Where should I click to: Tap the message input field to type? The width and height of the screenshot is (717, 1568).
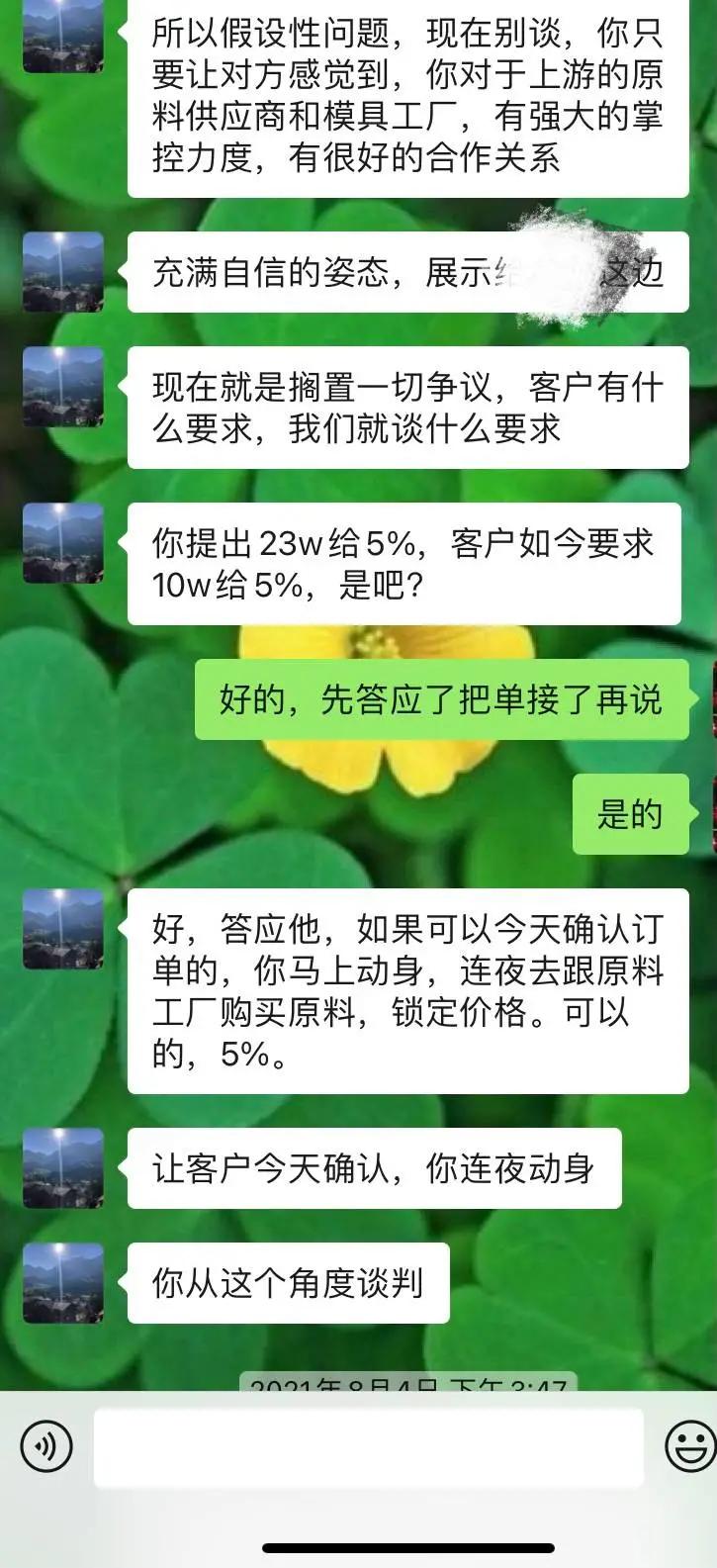click(x=366, y=1446)
